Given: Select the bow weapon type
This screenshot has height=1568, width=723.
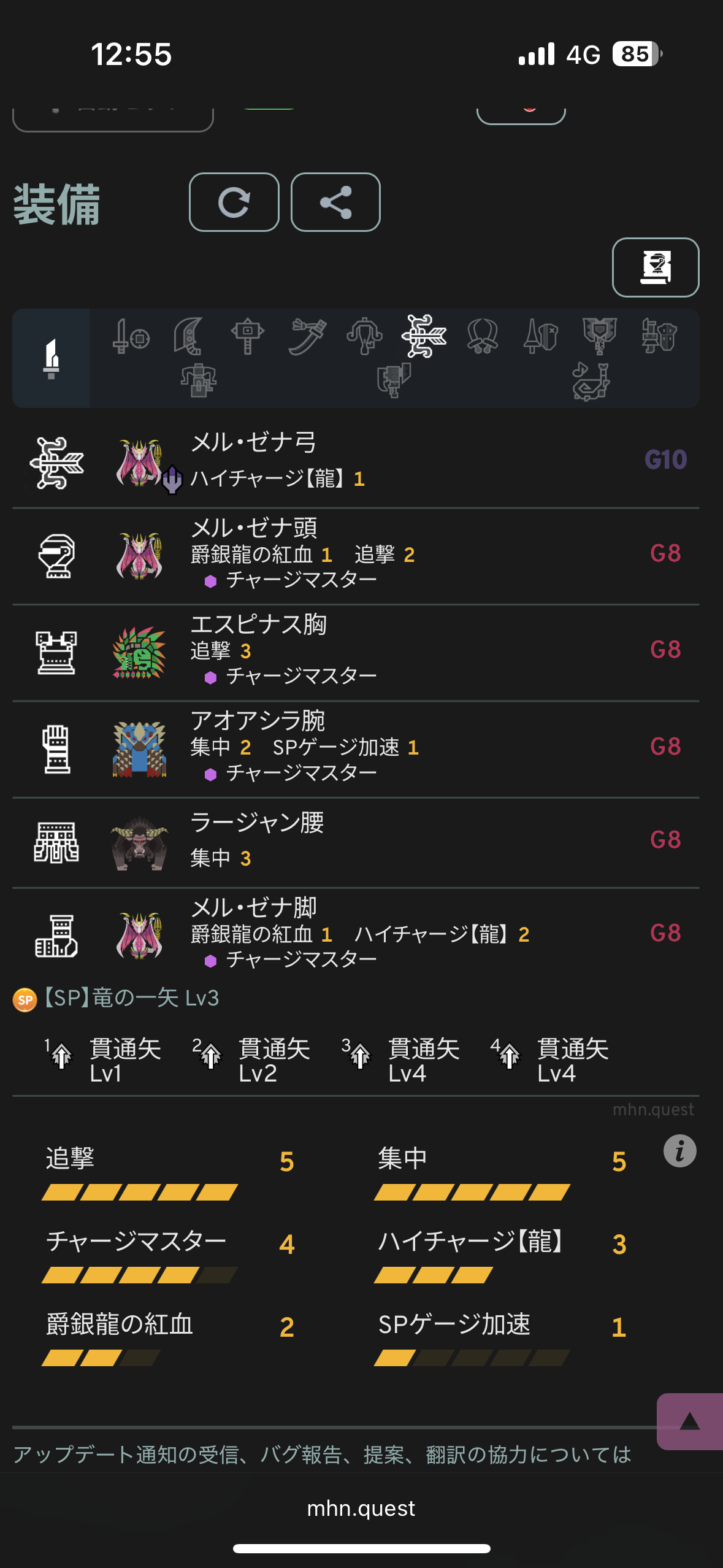Looking at the screenshot, I should click(424, 336).
